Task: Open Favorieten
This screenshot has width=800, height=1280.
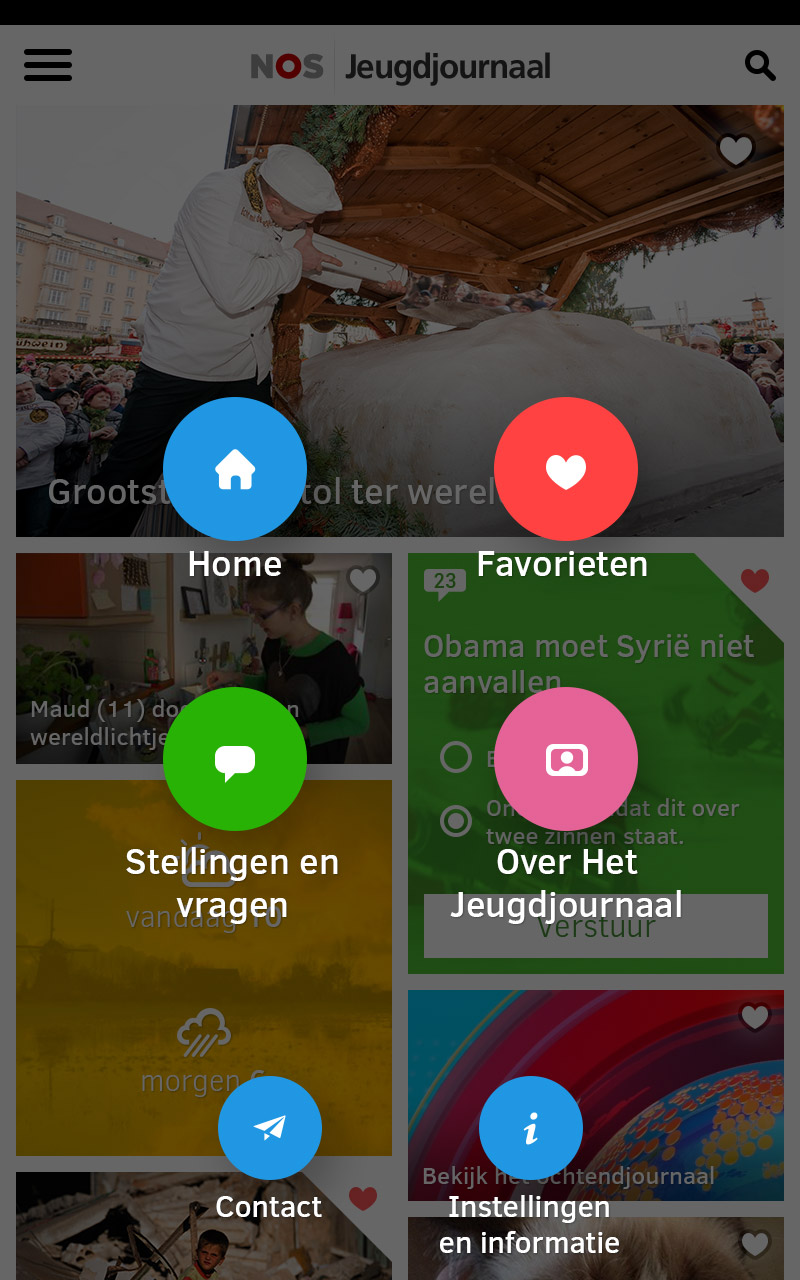Action: pos(566,469)
